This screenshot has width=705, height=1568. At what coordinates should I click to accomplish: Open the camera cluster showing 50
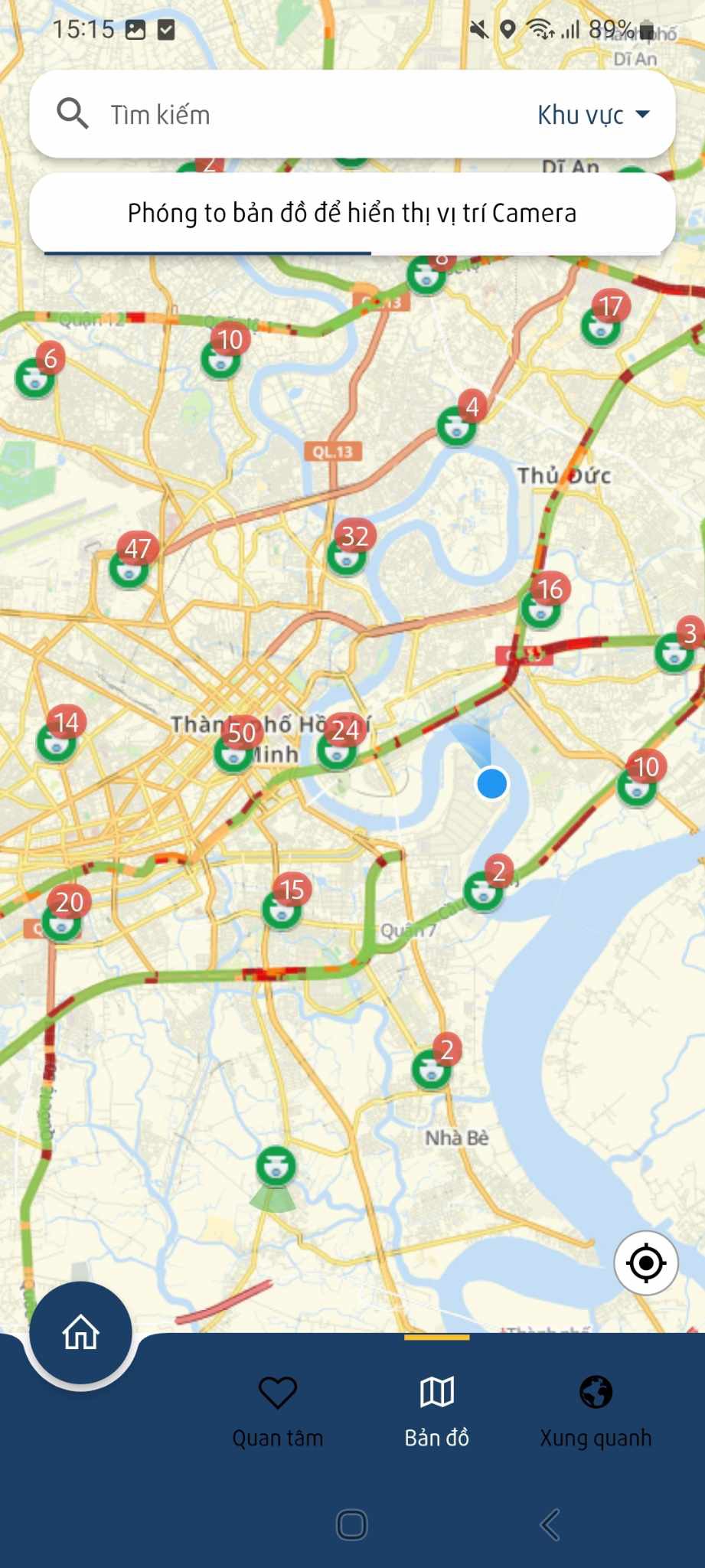233,752
